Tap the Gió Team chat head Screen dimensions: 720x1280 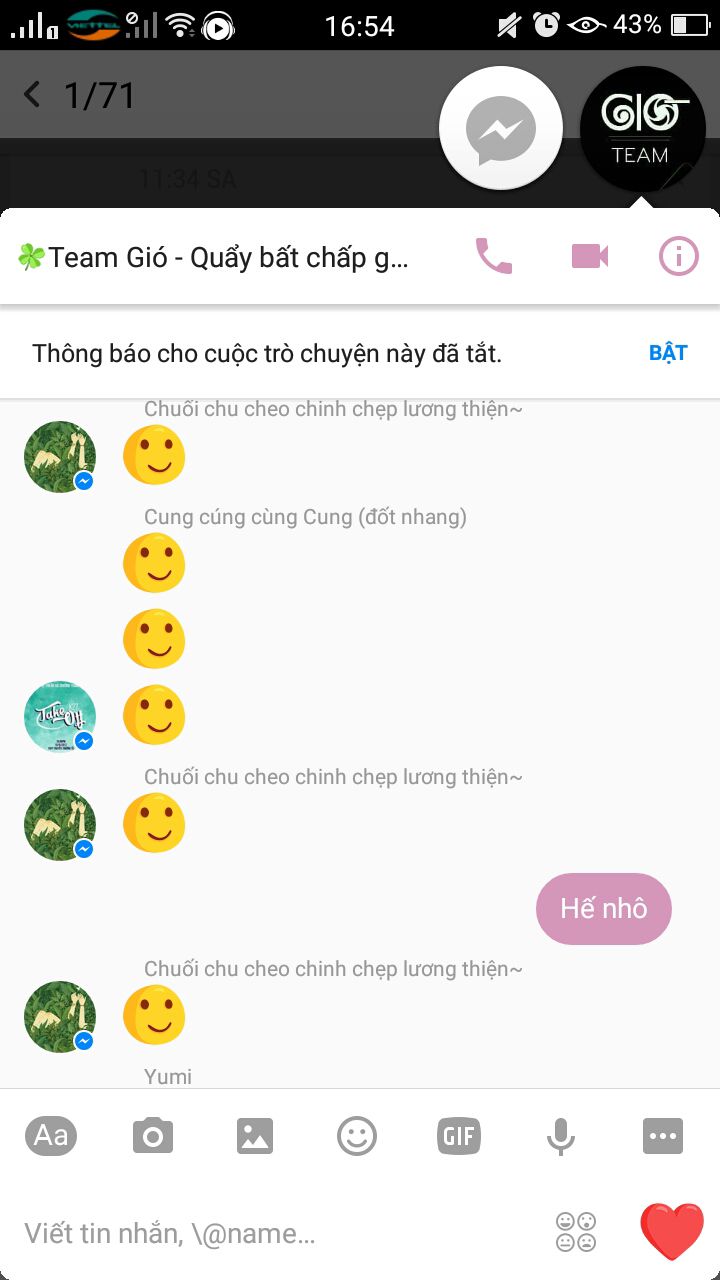642,129
